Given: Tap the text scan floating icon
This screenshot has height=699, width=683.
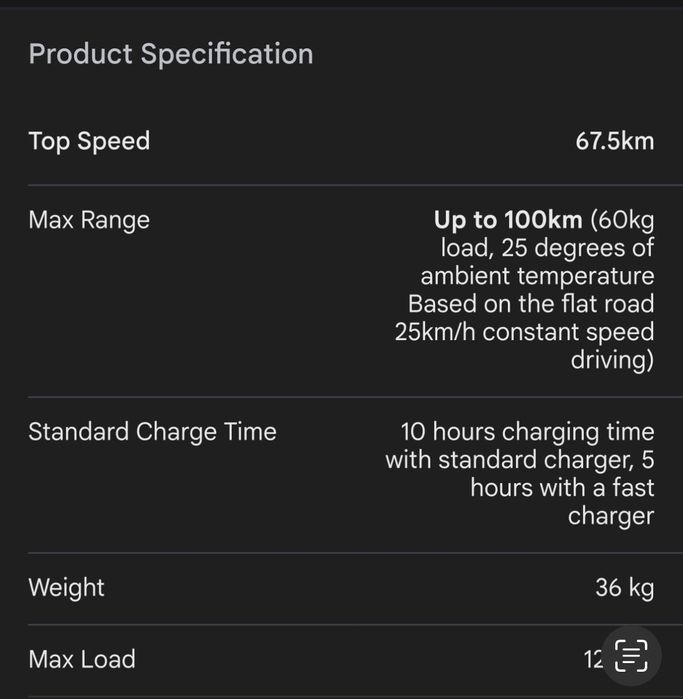Looking at the screenshot, I should click(631, 656).
